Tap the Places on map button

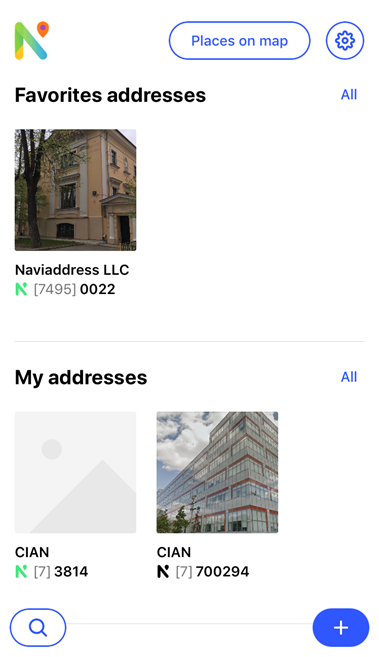240,41
